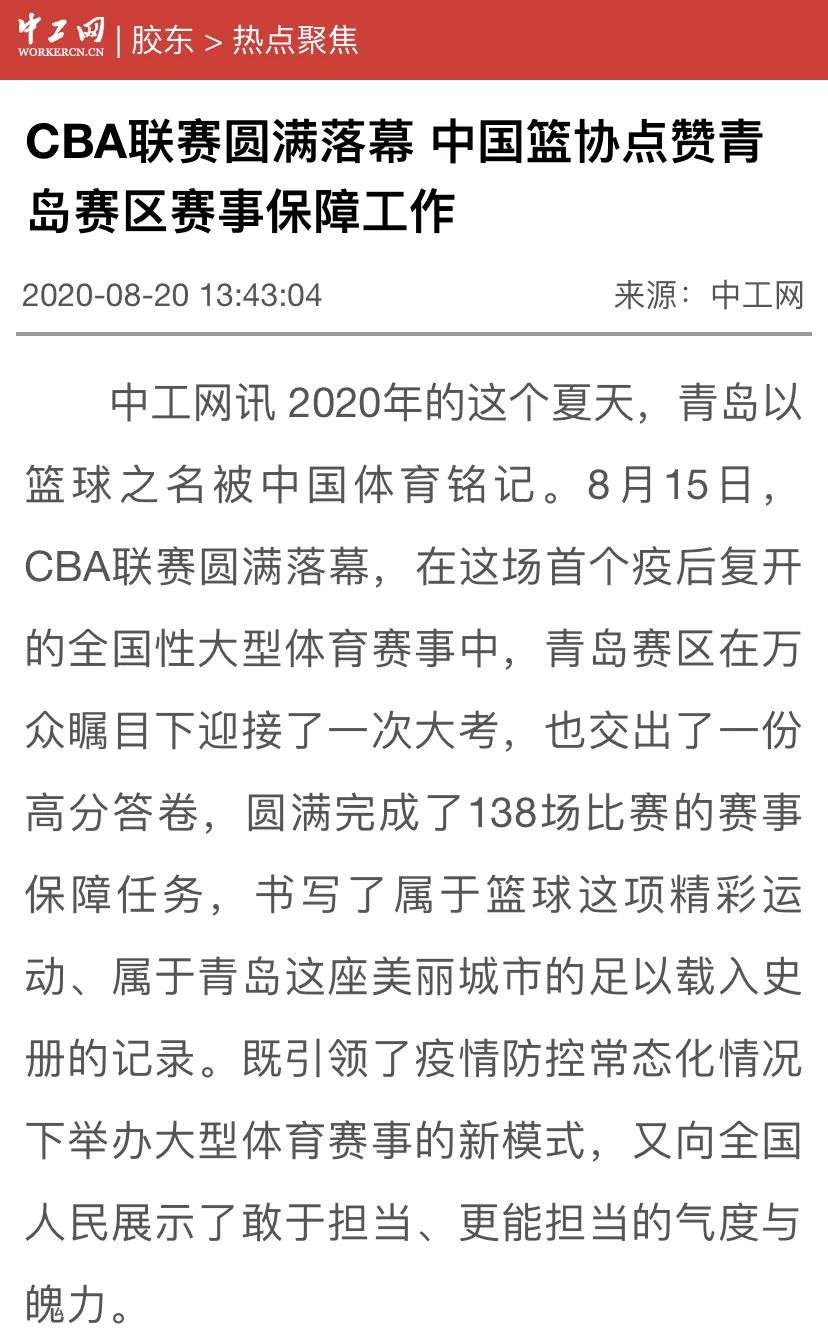Image resolution: width=828 pixels, height=1328 pixels.
Task: Open the 热点聚焦 breadcrumb link
Action: click(295, 40)
